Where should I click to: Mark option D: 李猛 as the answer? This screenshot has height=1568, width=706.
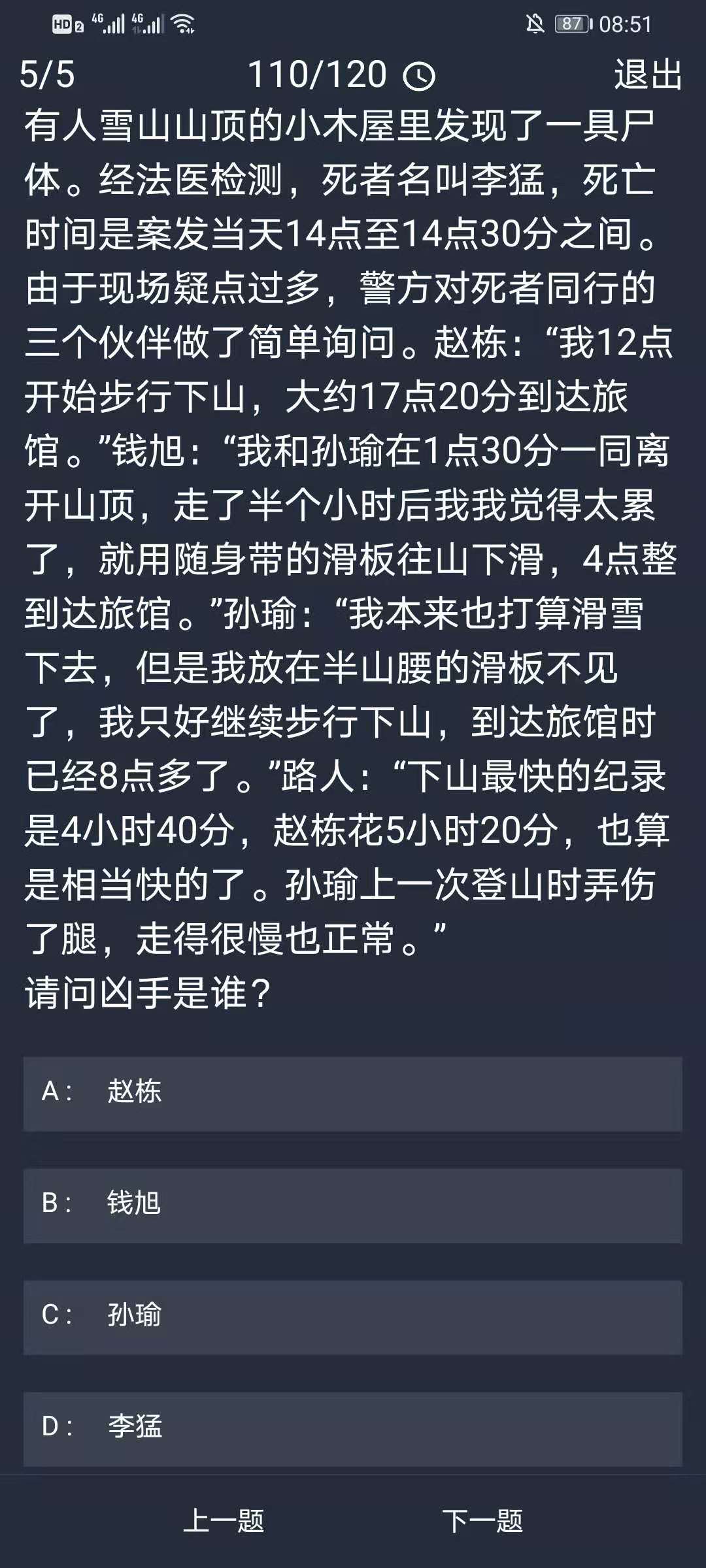[353, 1429]
